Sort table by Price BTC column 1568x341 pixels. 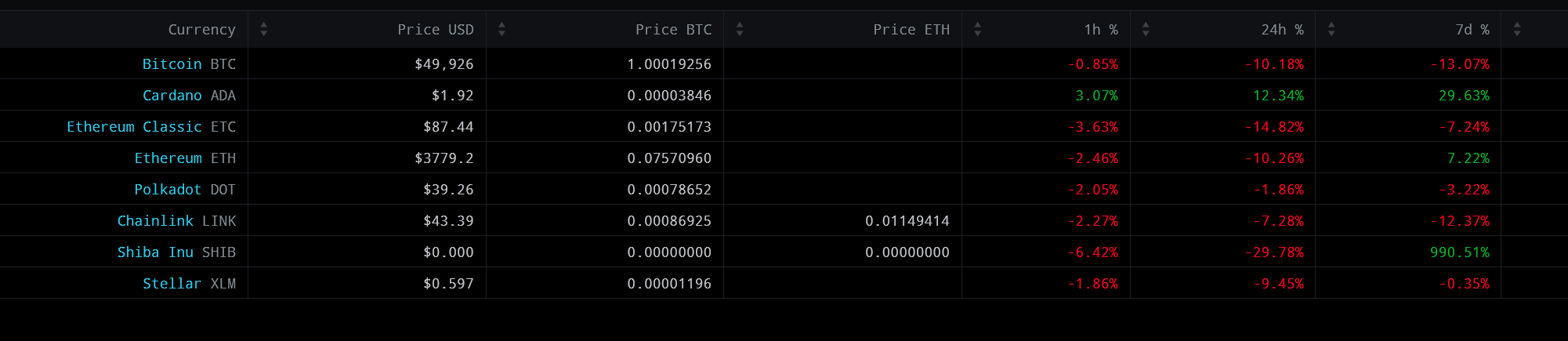pos(739,30)
